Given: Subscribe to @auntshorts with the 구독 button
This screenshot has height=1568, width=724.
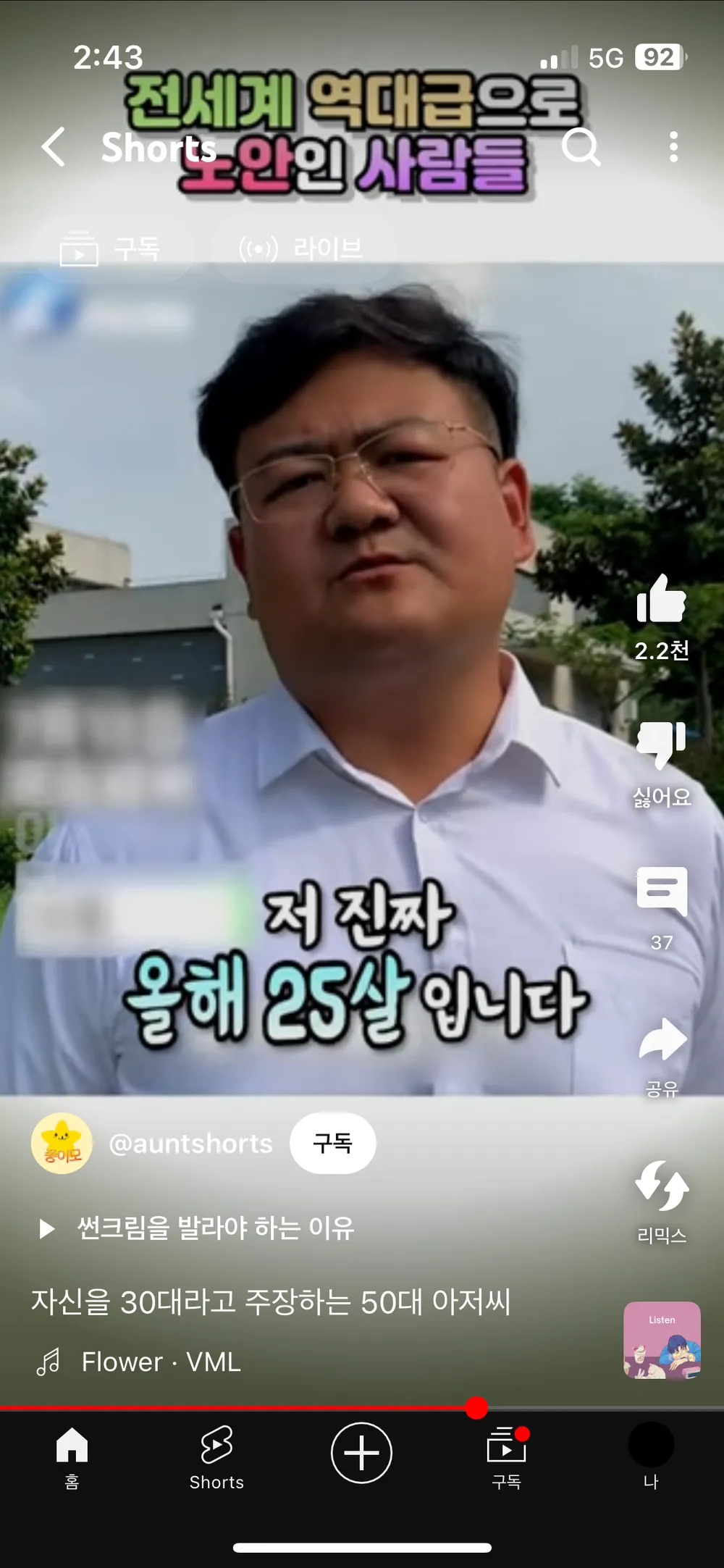Looking at the screenshot, I should coord(333,1143).
